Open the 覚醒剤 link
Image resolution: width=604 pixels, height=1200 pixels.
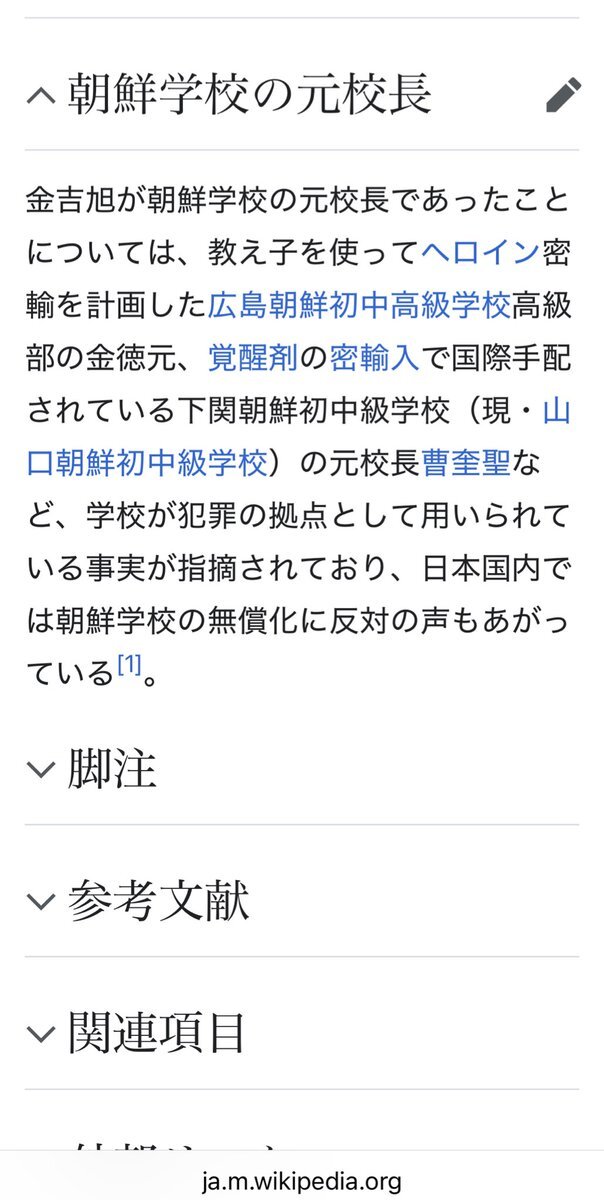pos(252,358)
